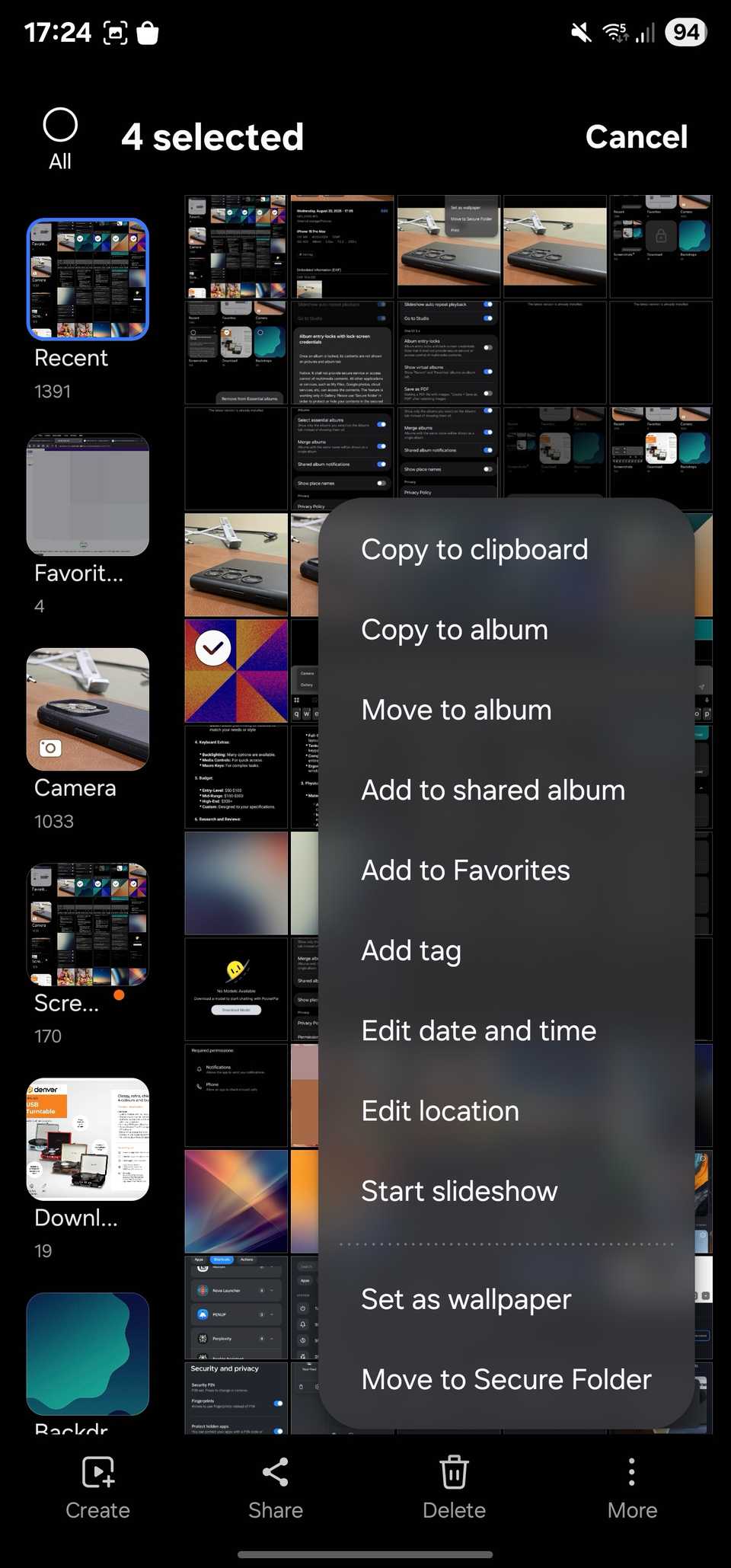Choose Copy to clipboard
731x1568 pixels.
pos(474,549)
